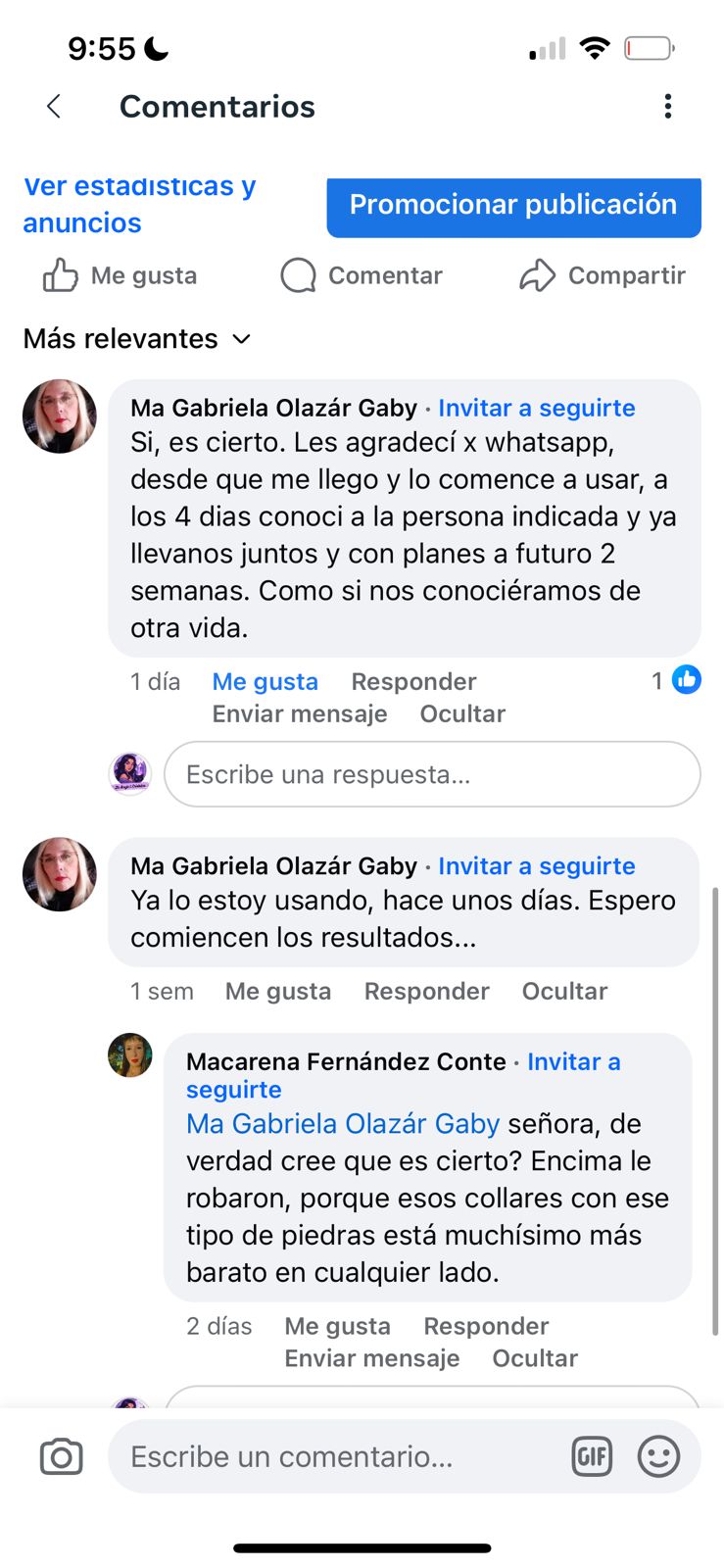
Task: Hide the 1 día comment with Ocultar
Action: tap(462, 713)
